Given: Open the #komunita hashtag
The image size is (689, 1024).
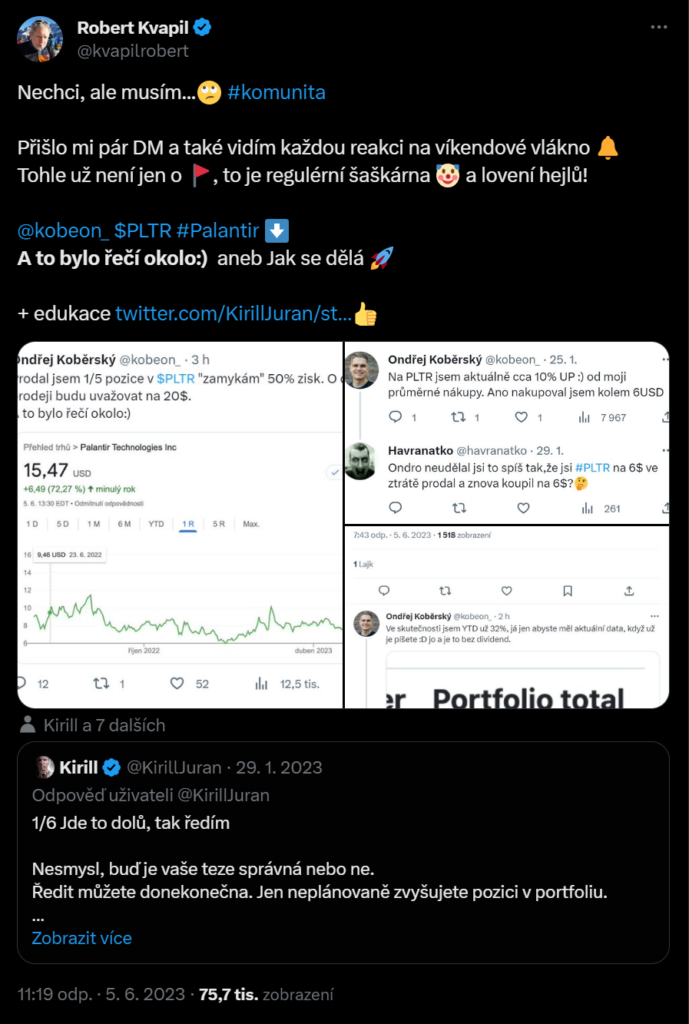Looking at the screenshot, I should pos(276,93).
